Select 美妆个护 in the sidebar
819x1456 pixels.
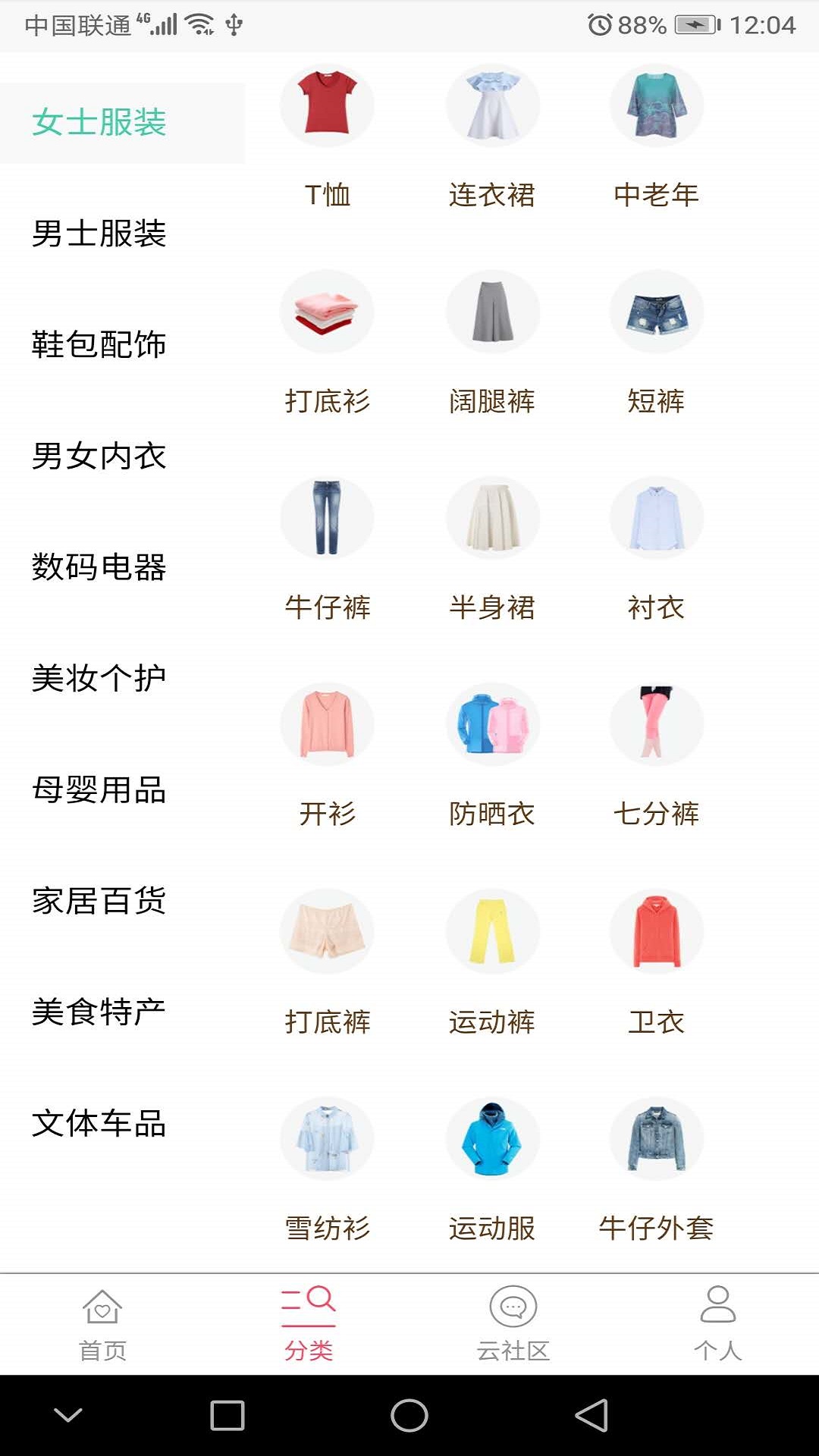click(x=99, y=679)
